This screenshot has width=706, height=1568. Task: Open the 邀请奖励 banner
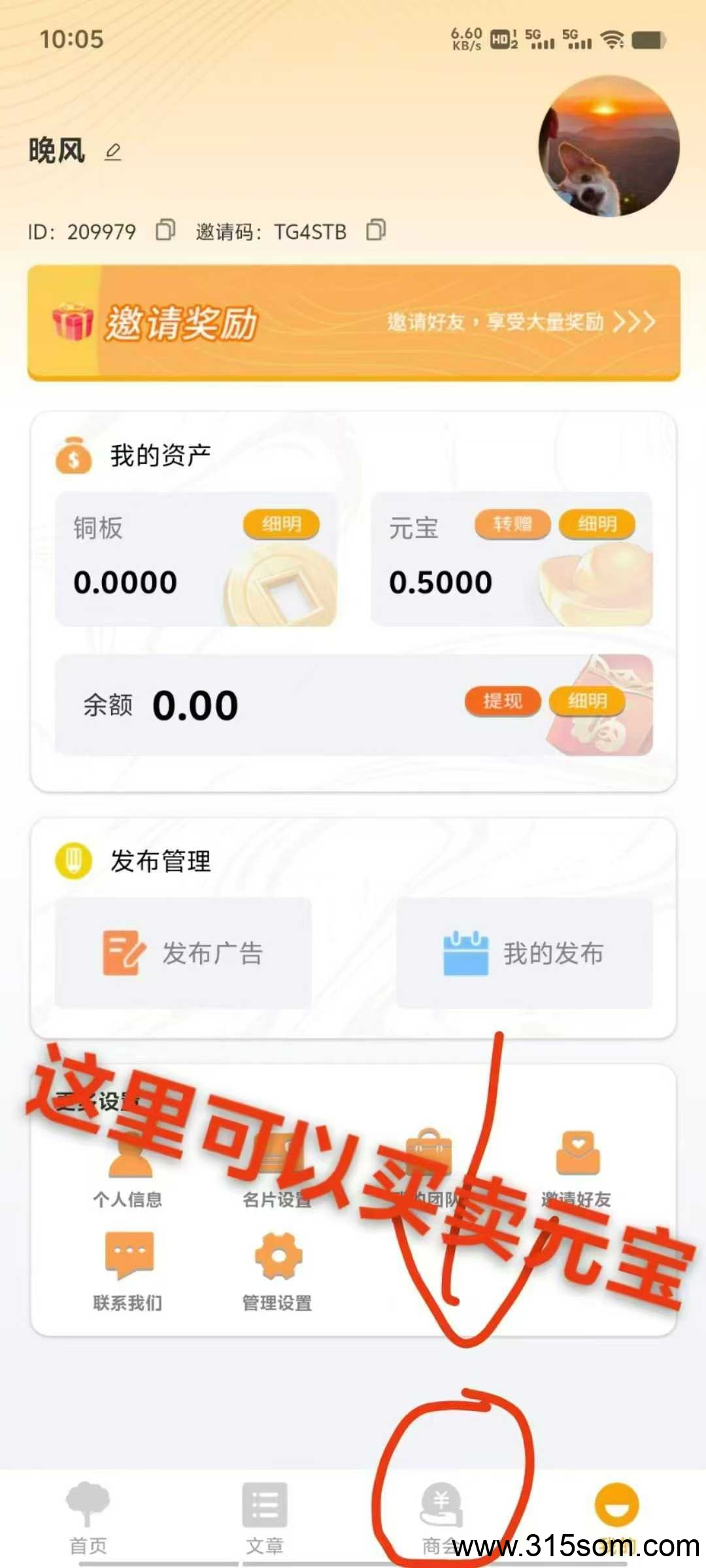[354, 322]
